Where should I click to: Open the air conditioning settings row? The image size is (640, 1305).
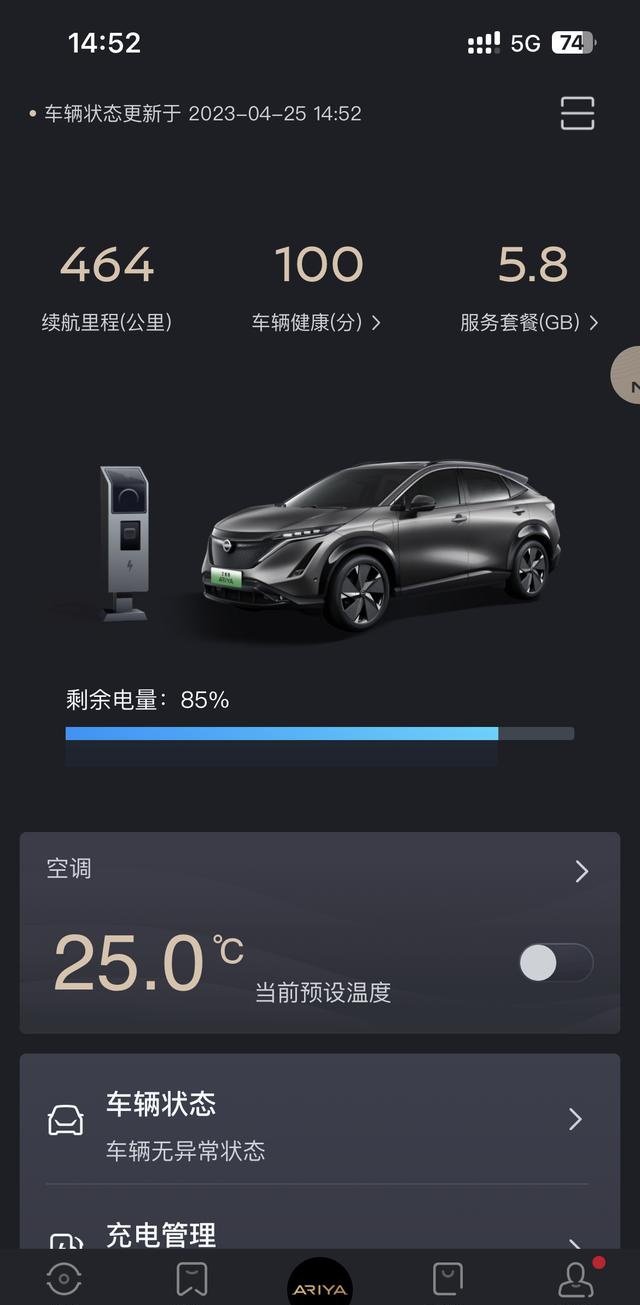tap(320, 869)
